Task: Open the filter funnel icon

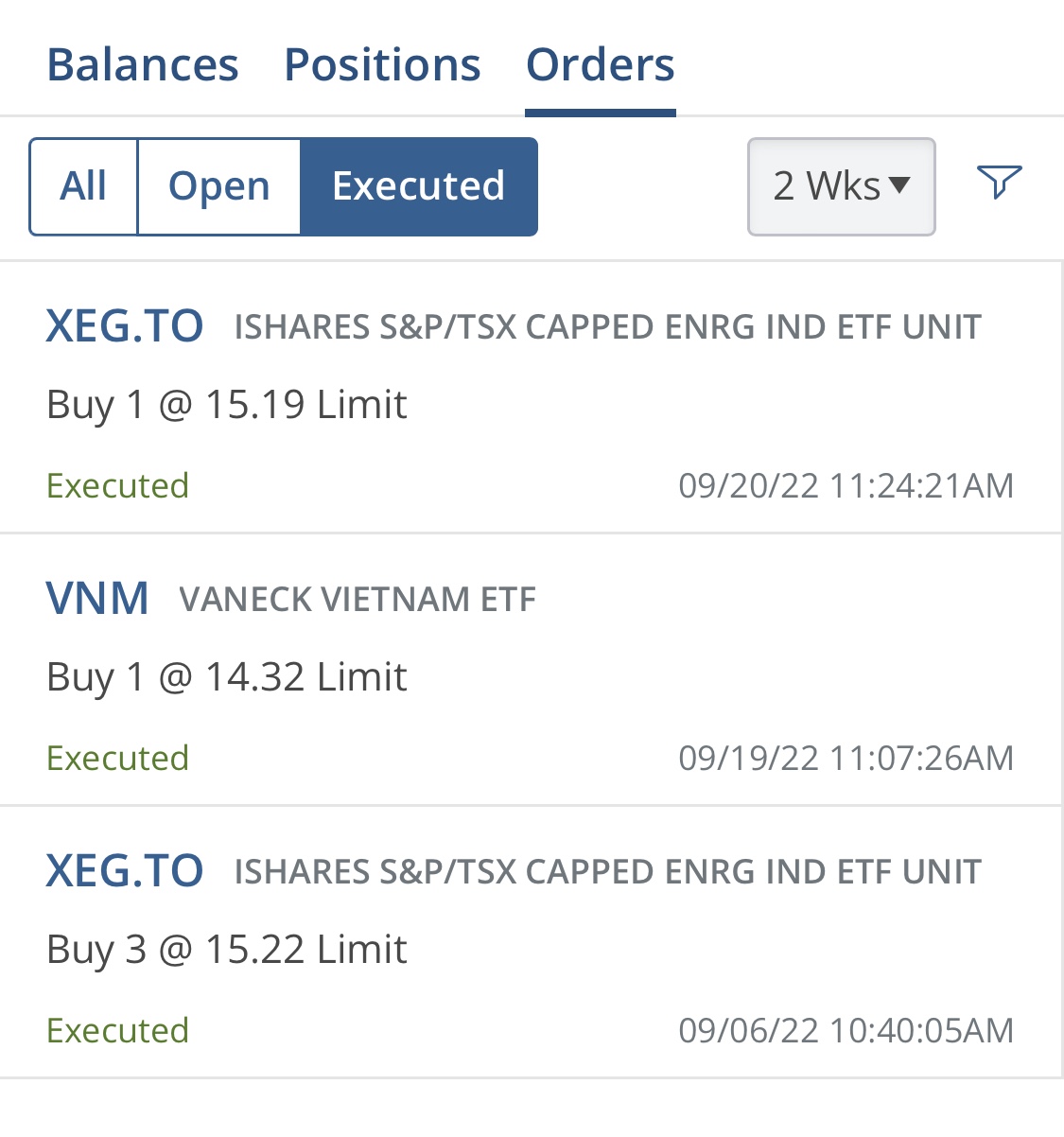Action: click(999, 182)
